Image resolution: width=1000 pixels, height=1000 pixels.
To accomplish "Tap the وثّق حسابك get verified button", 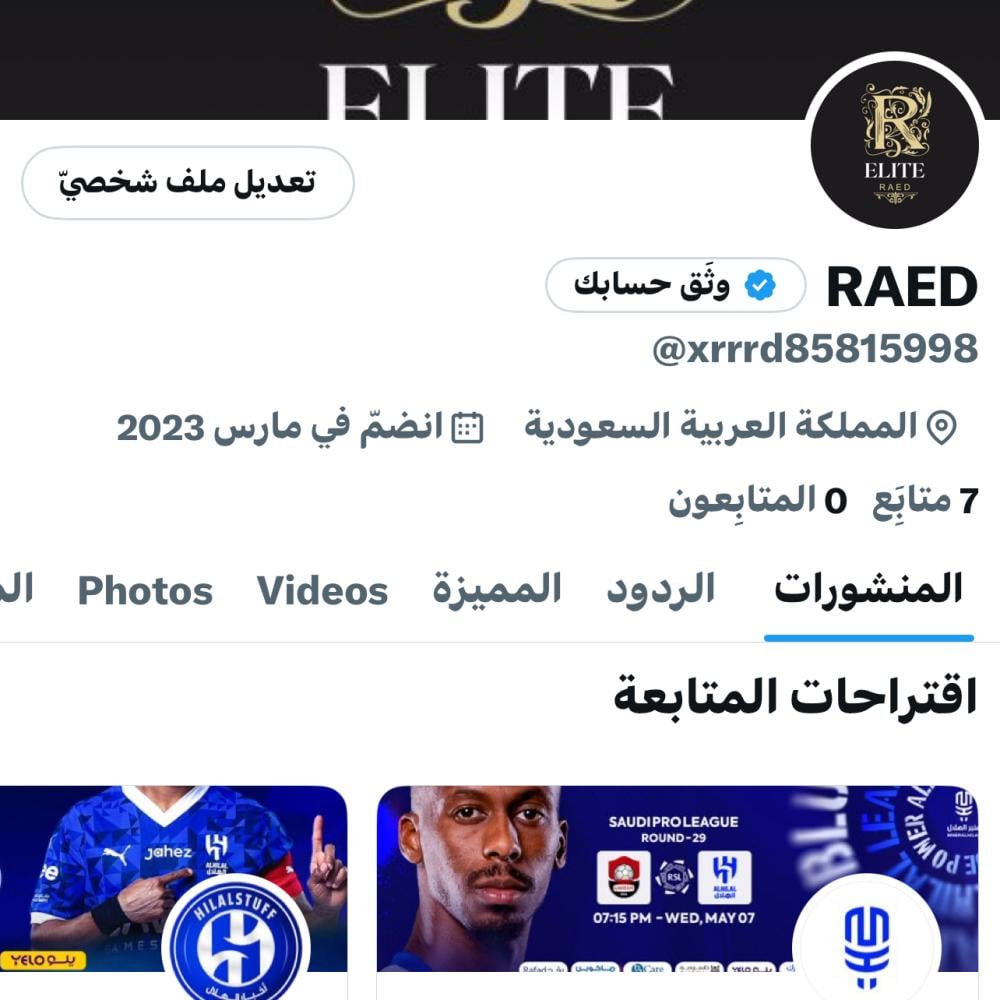I will (675, 286).
